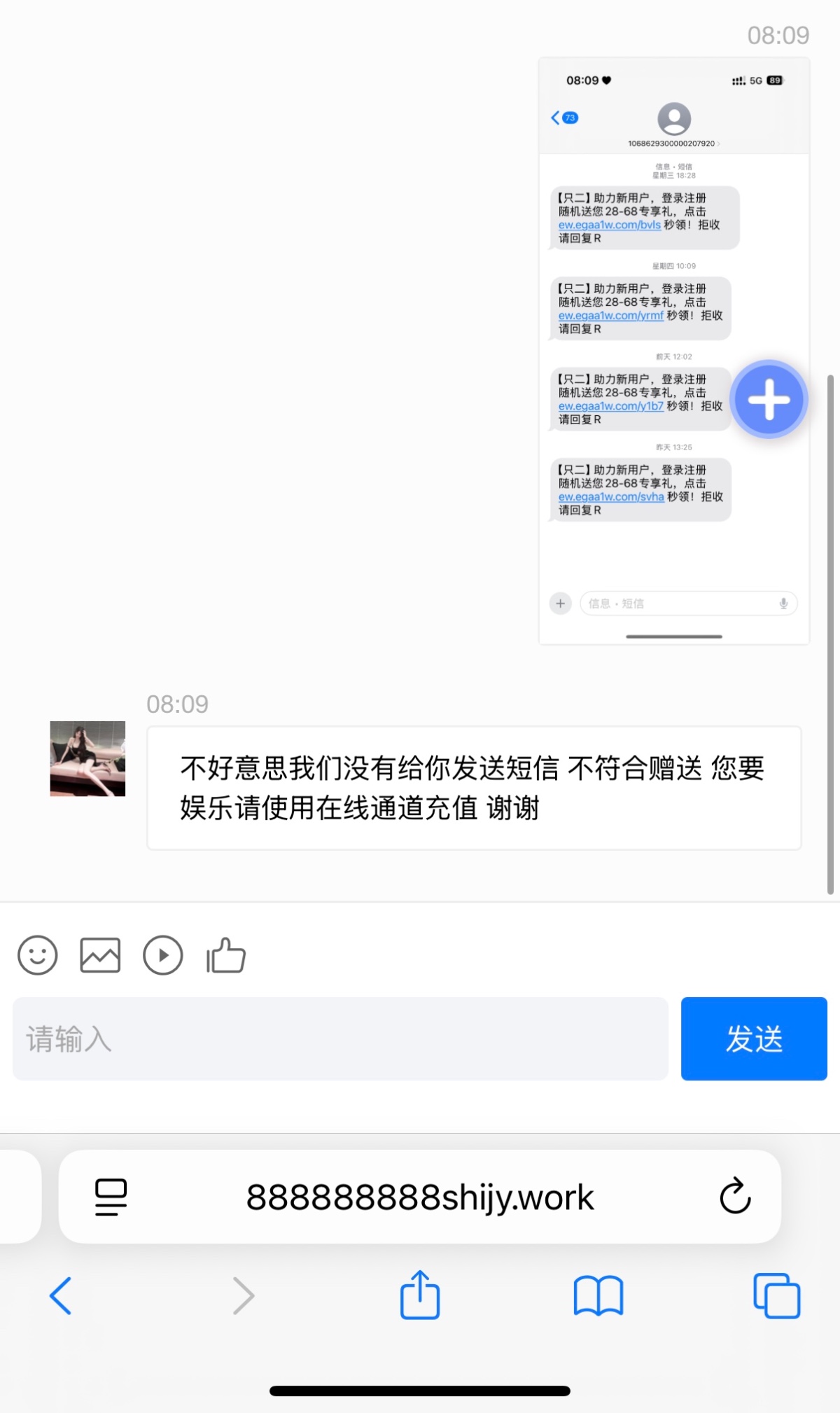Attach a video to the chat

coord(163,955)
